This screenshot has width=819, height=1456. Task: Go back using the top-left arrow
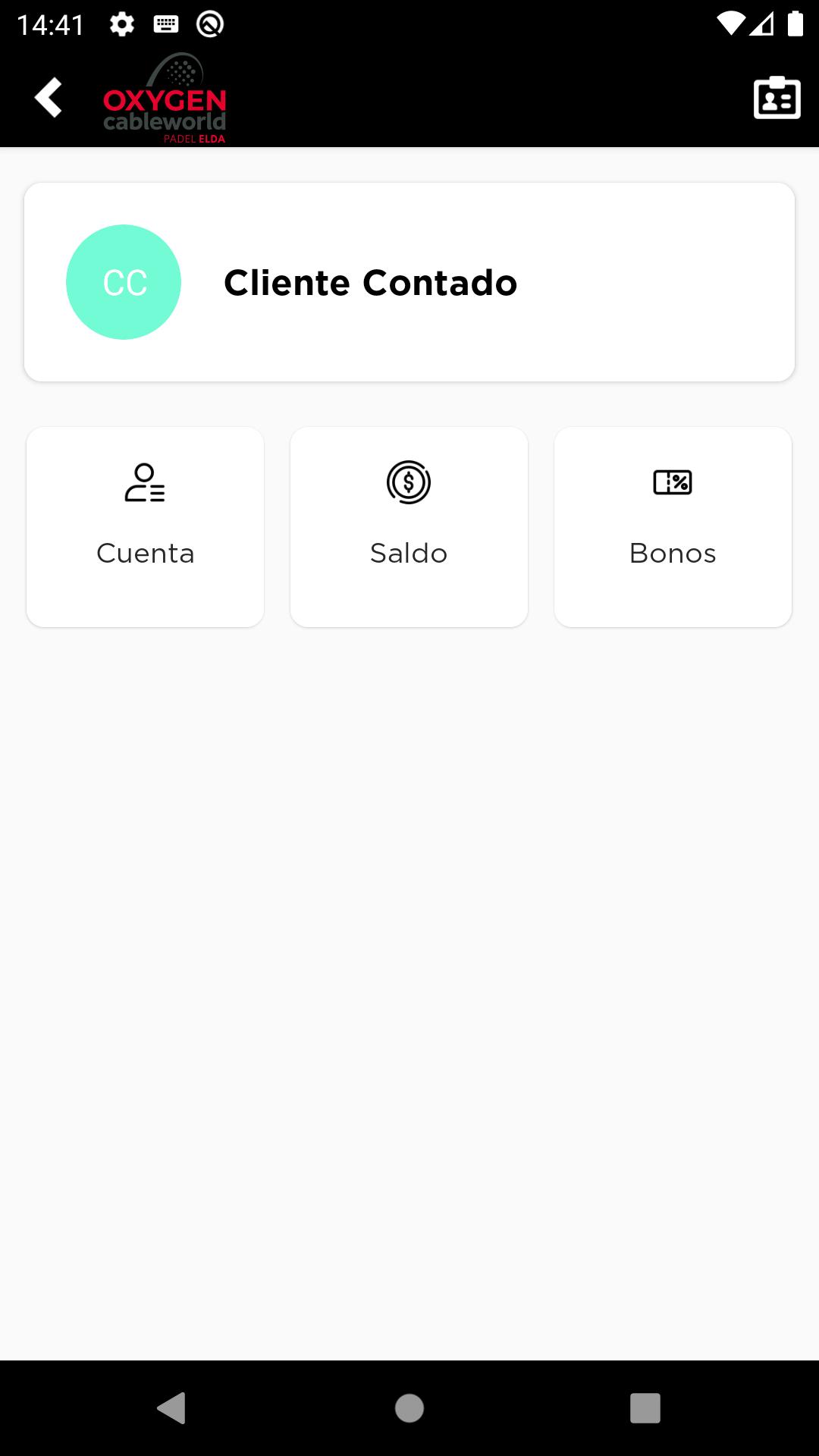49,98
